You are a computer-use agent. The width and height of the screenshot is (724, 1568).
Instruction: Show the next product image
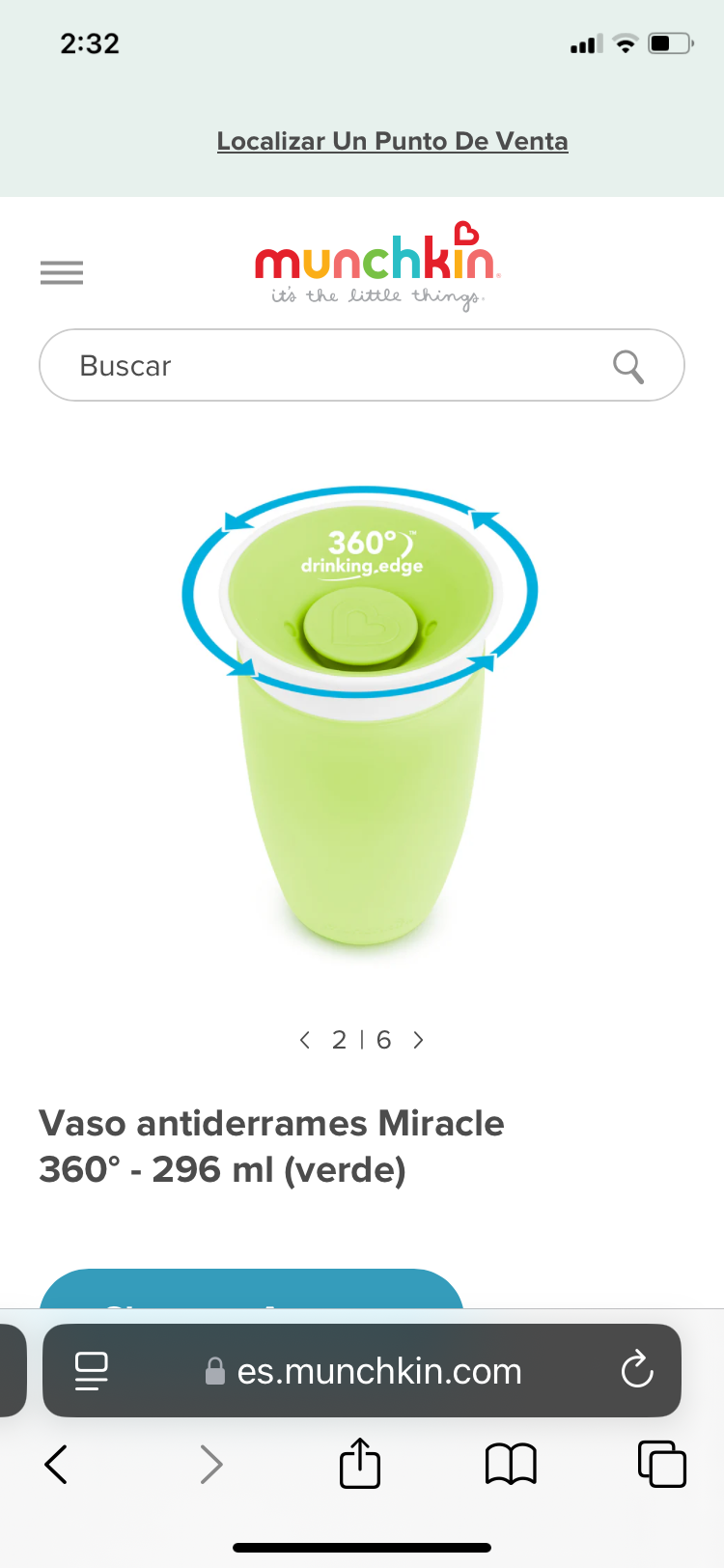pos(418,1040)
